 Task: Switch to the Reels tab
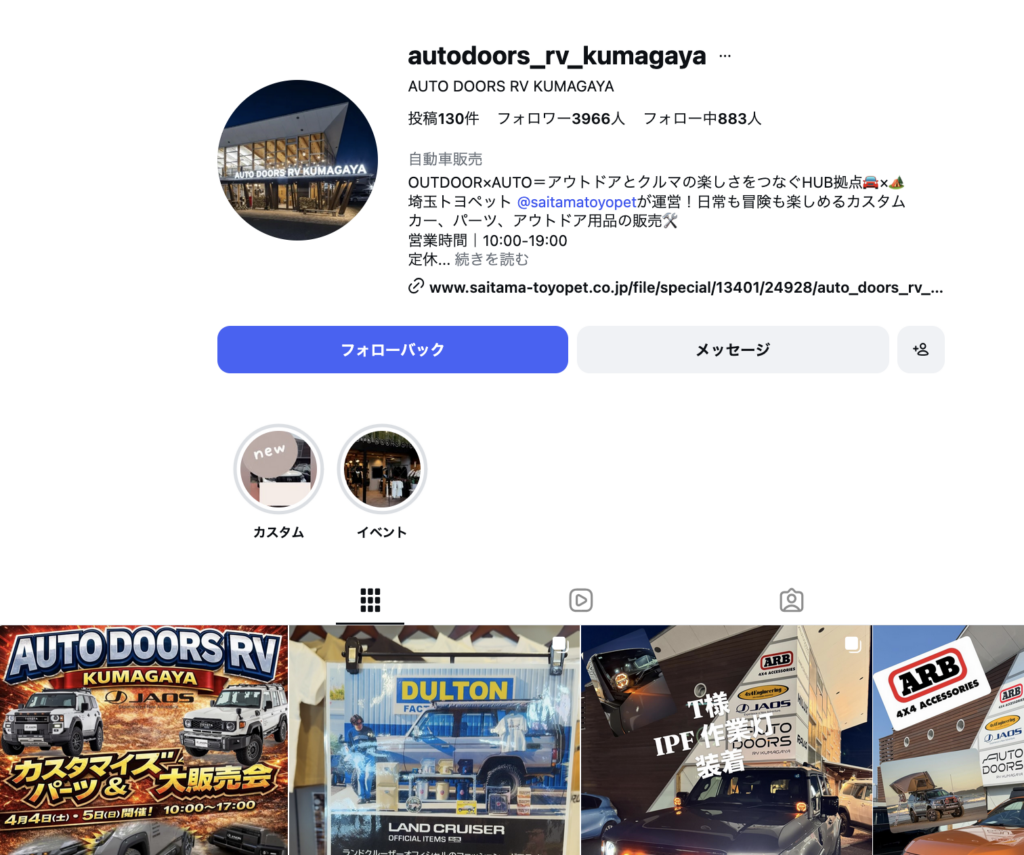point(580,600)
